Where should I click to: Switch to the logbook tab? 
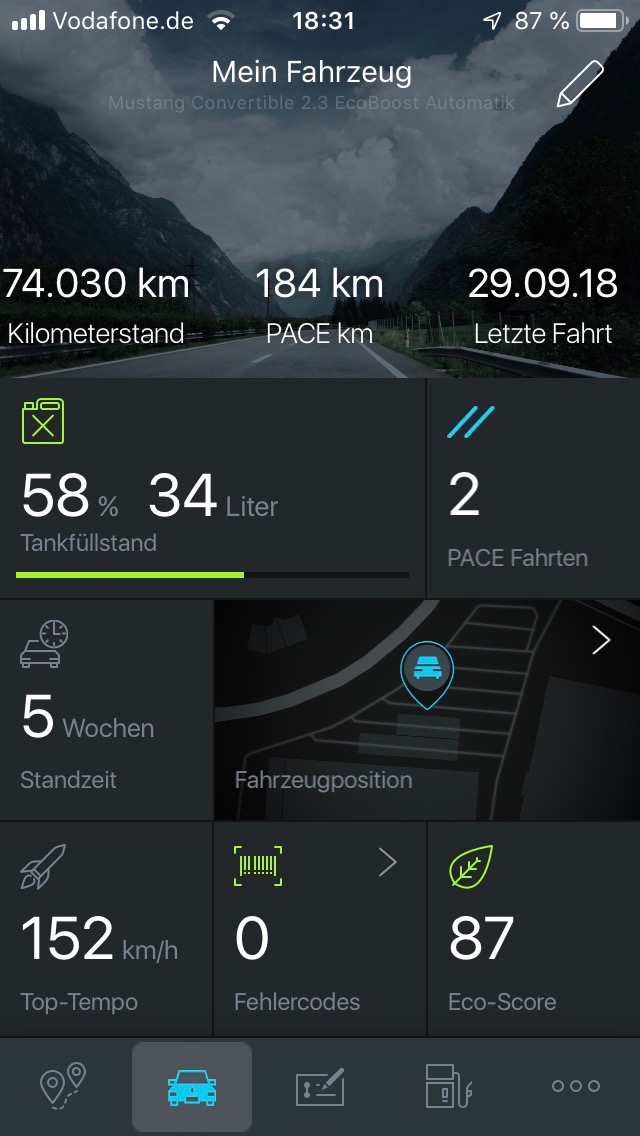(x=320, y=1087)
